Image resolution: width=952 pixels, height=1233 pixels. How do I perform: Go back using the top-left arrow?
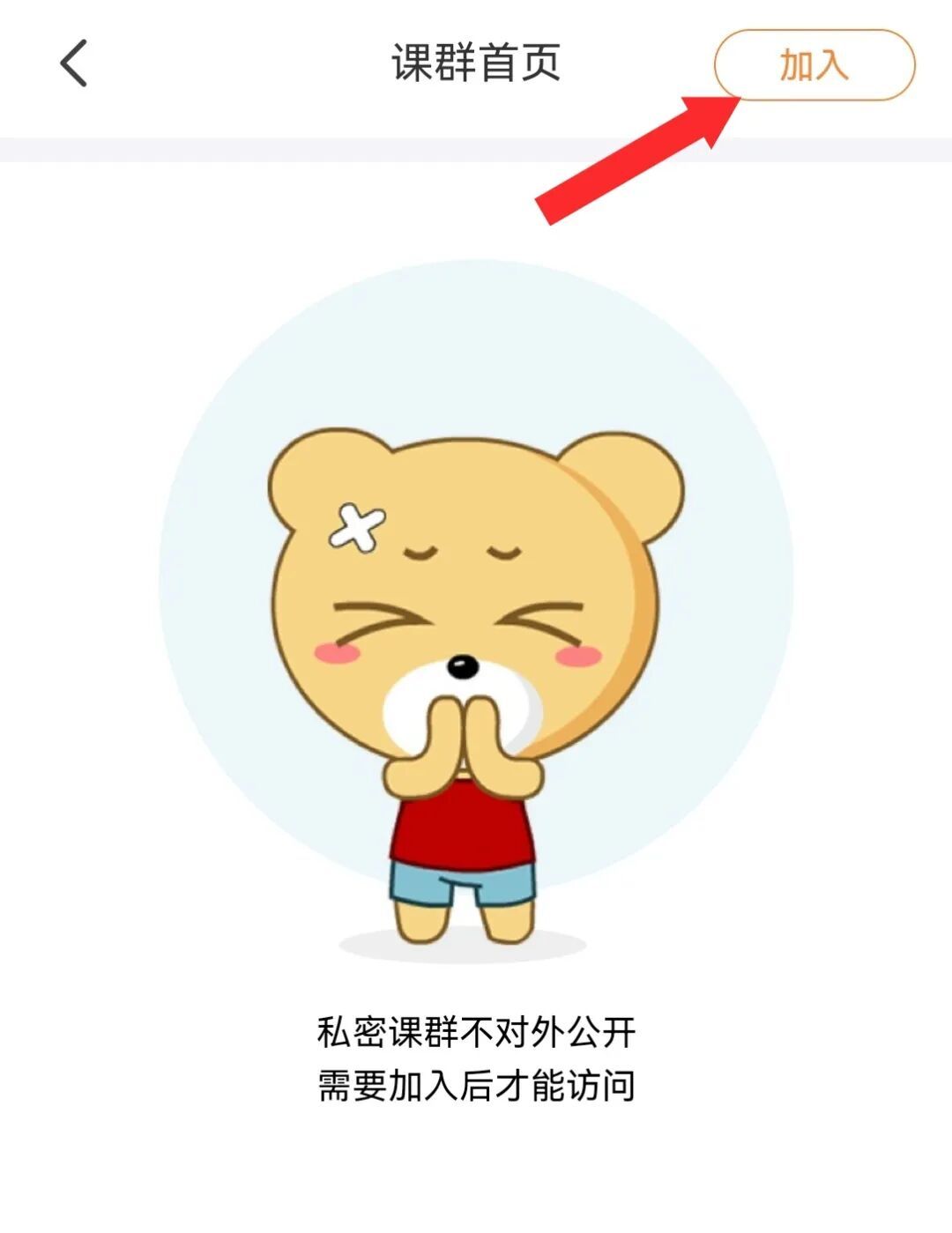(x=74, y=63)
